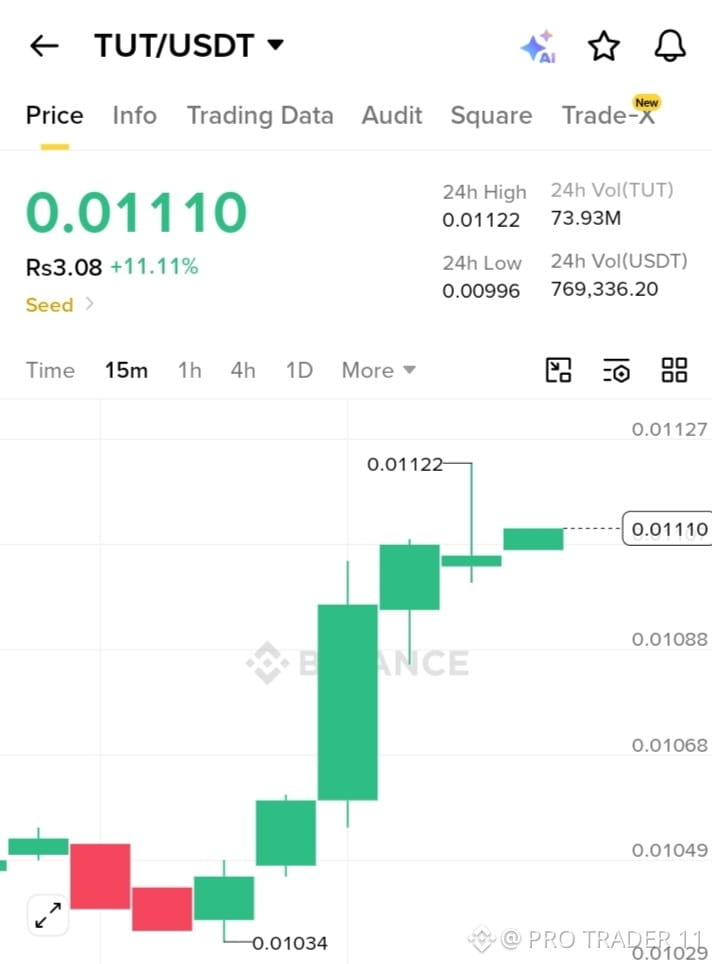
Task: Change chart interval to 1h
Action: pyautogui.click(x=189, y=370)
